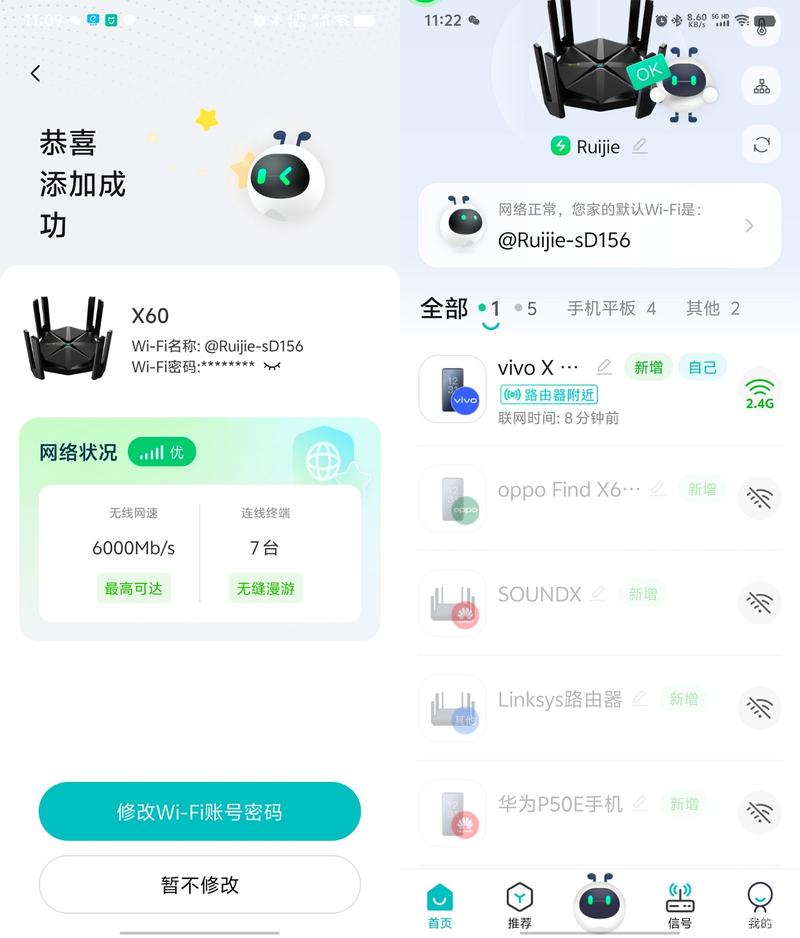The width and height of the screenshot is (800, 938).
Task: Open the Linksys路由器 device entry
Action: pyautogui.click(x=560, y=699)
